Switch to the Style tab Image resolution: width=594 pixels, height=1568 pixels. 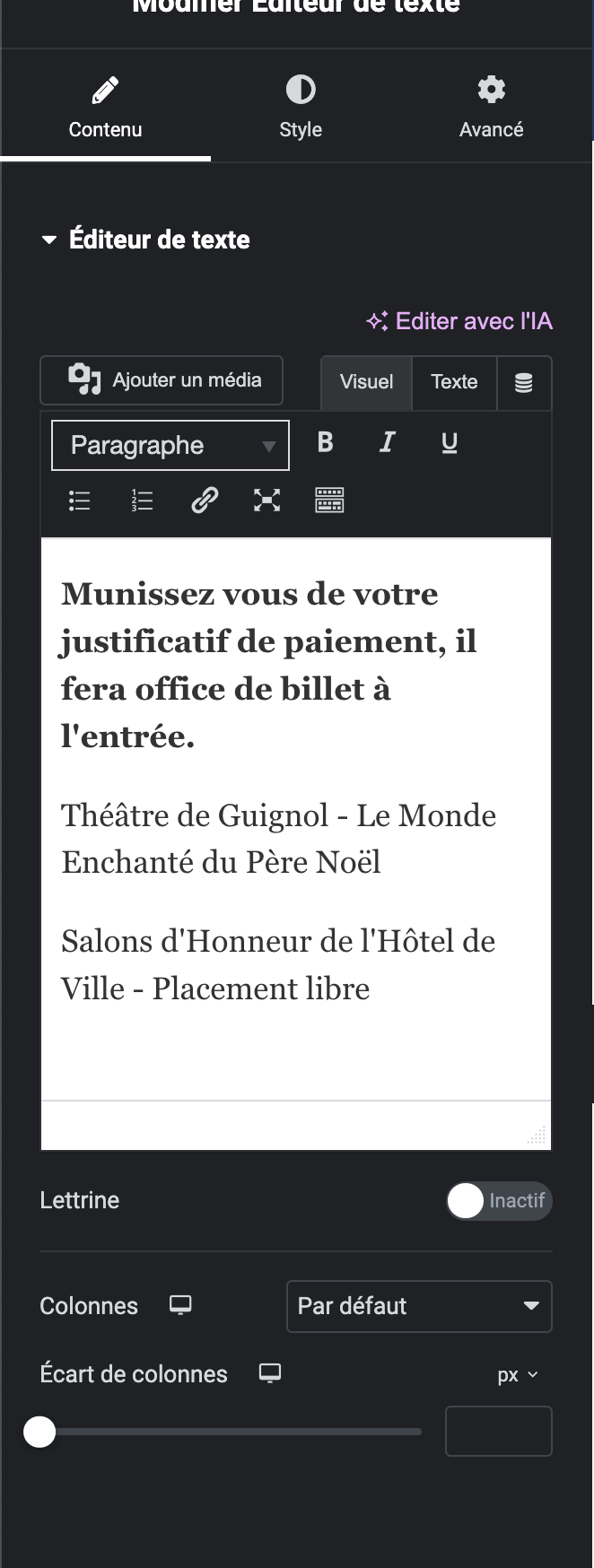coord(300,108)
